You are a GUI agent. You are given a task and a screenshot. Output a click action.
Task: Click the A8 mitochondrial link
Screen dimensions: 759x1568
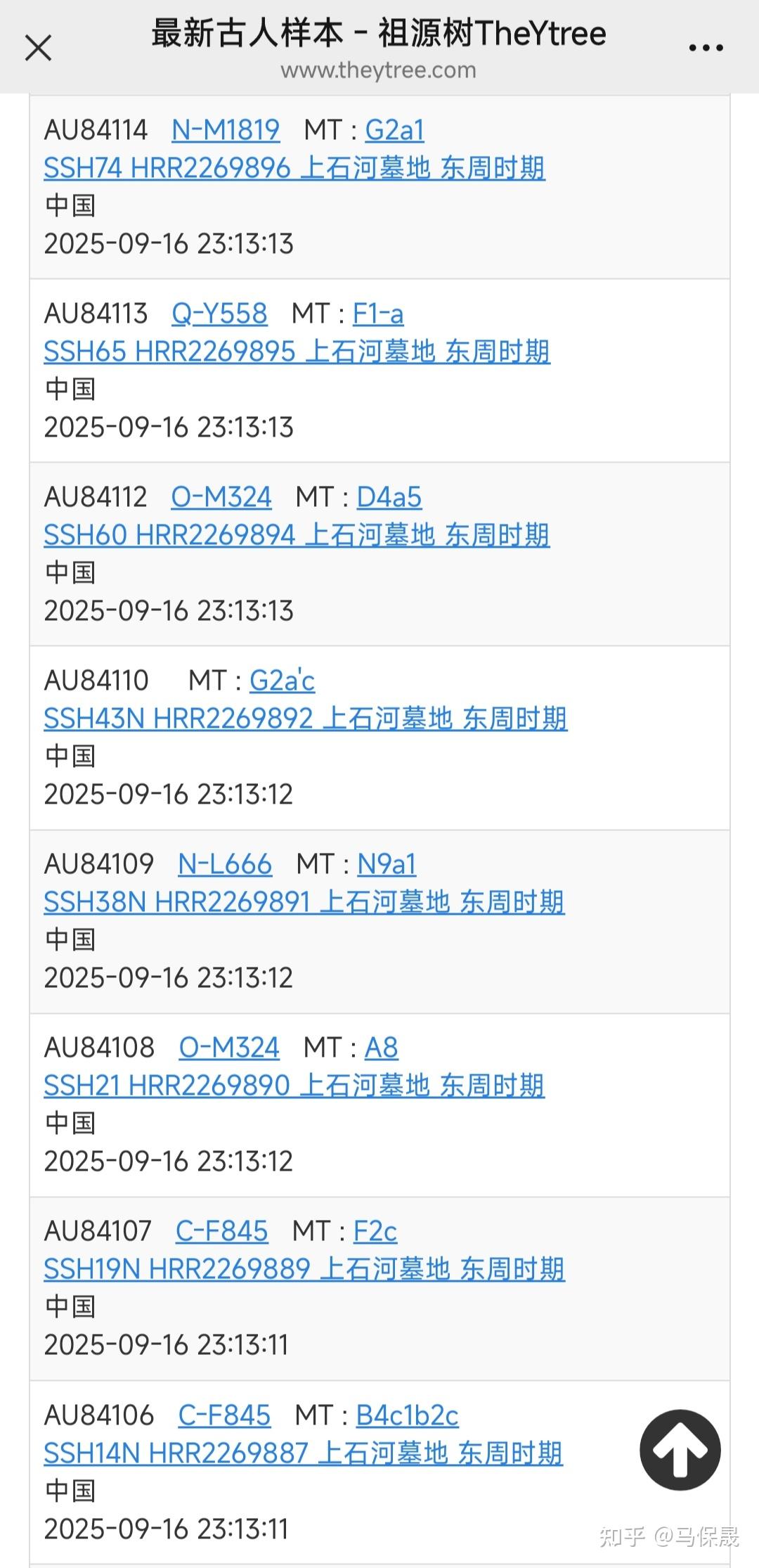pyautogui.click(x=379, y=1047)
